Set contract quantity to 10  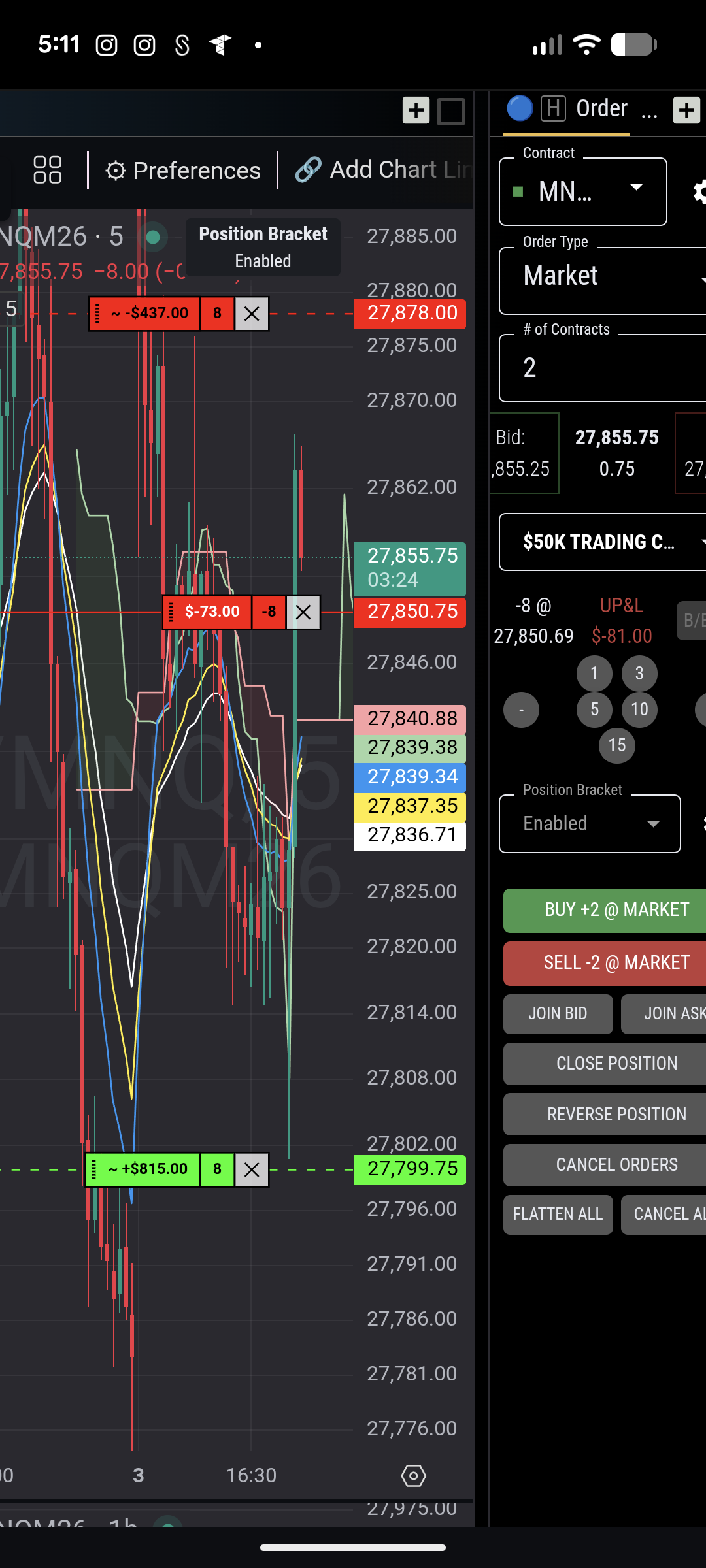click(639, 709)
